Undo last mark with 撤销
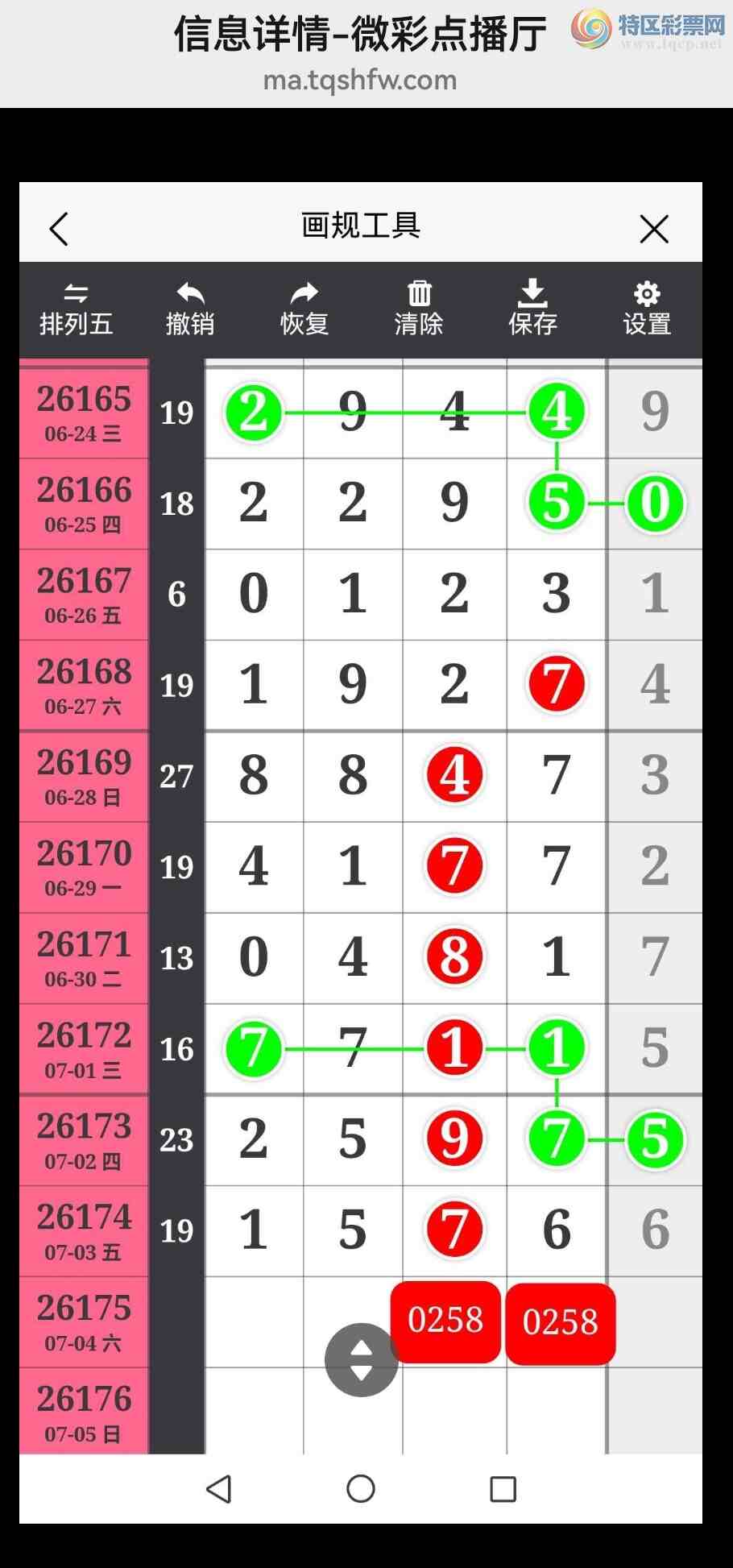733x1568 pixels. pos(190,309)
